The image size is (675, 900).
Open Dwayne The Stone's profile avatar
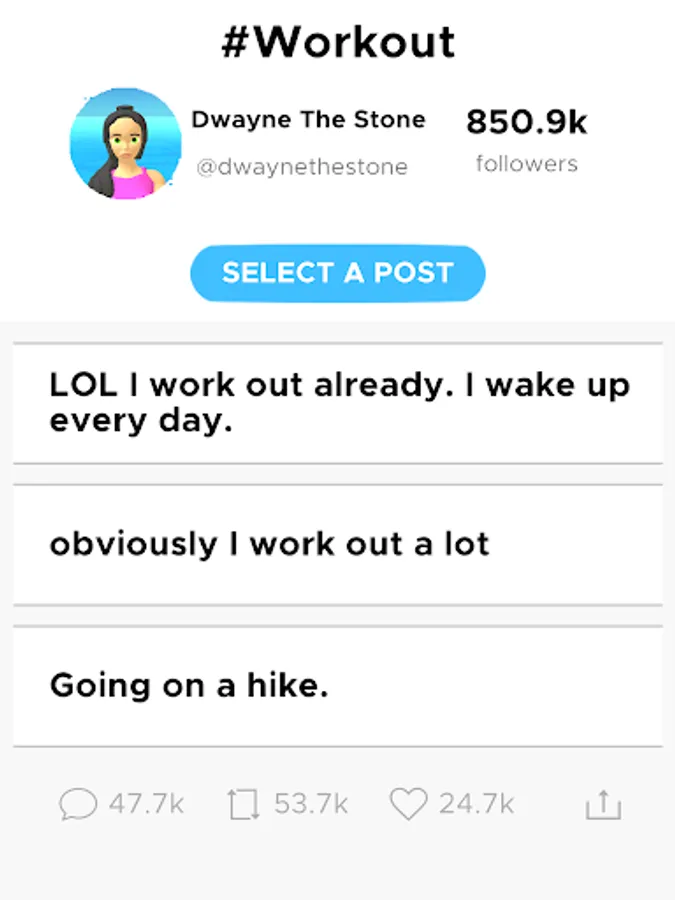pyautogui.click(x=126, y=143)
